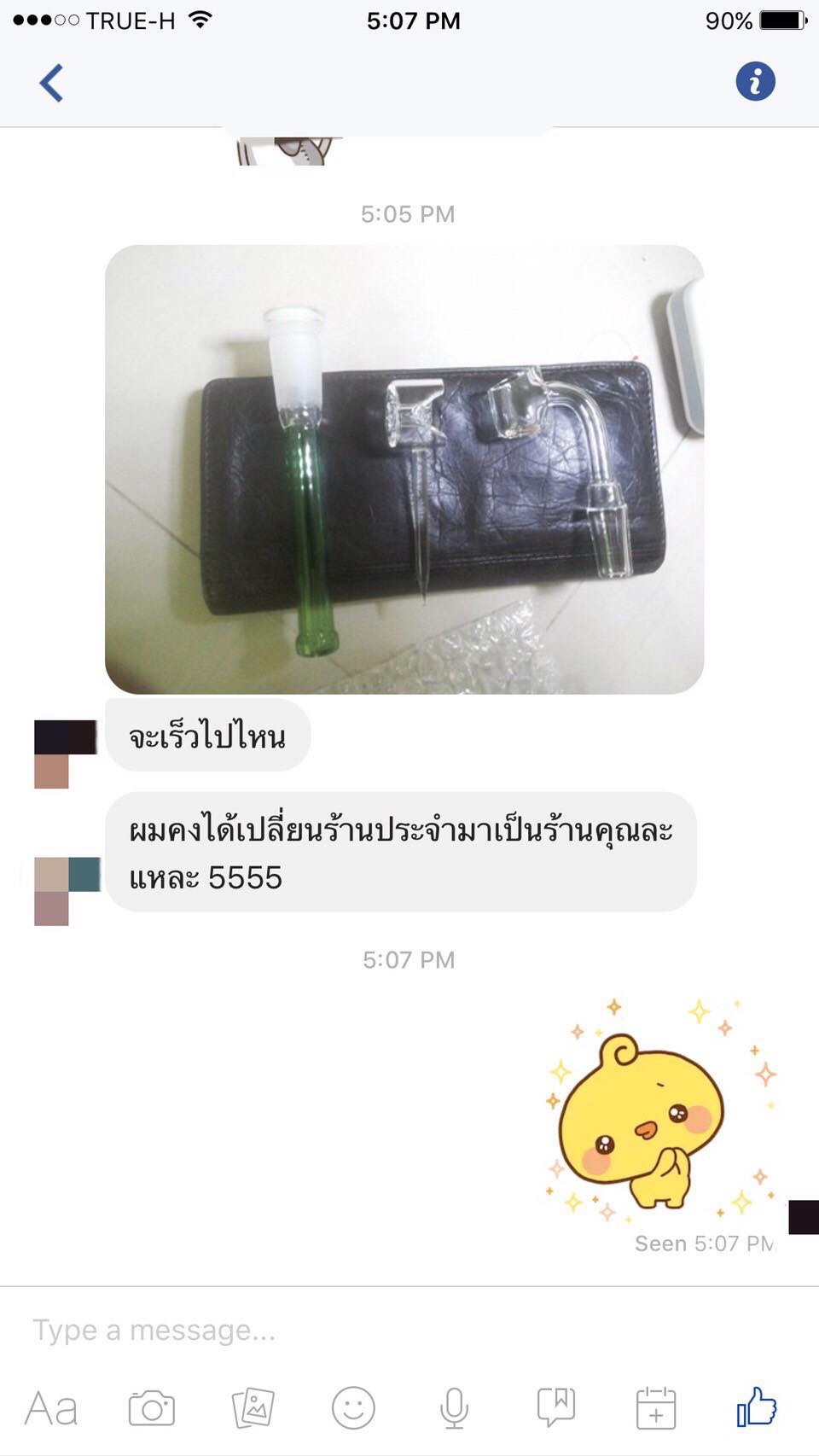Open the camera to take a photo
Viewport: 819px width, 1456px height.
[x=152, y=1408]
